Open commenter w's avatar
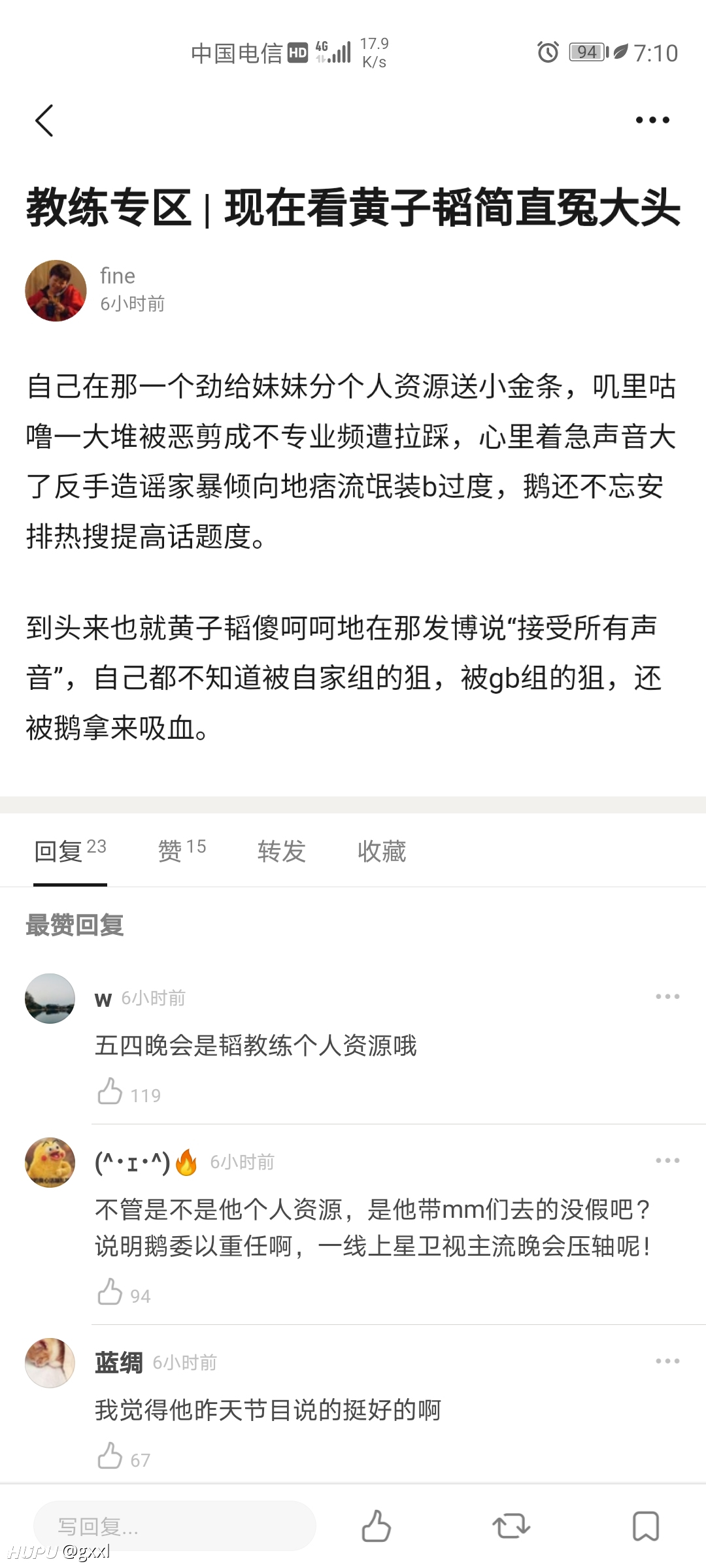706x1568 pixels. point(50,998)
